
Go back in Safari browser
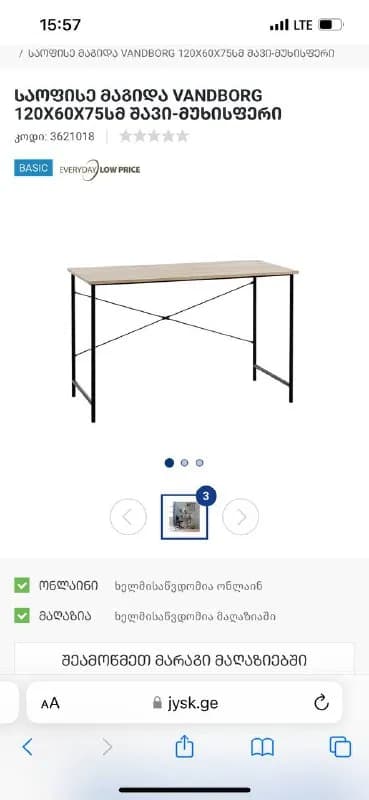[28, 747]
